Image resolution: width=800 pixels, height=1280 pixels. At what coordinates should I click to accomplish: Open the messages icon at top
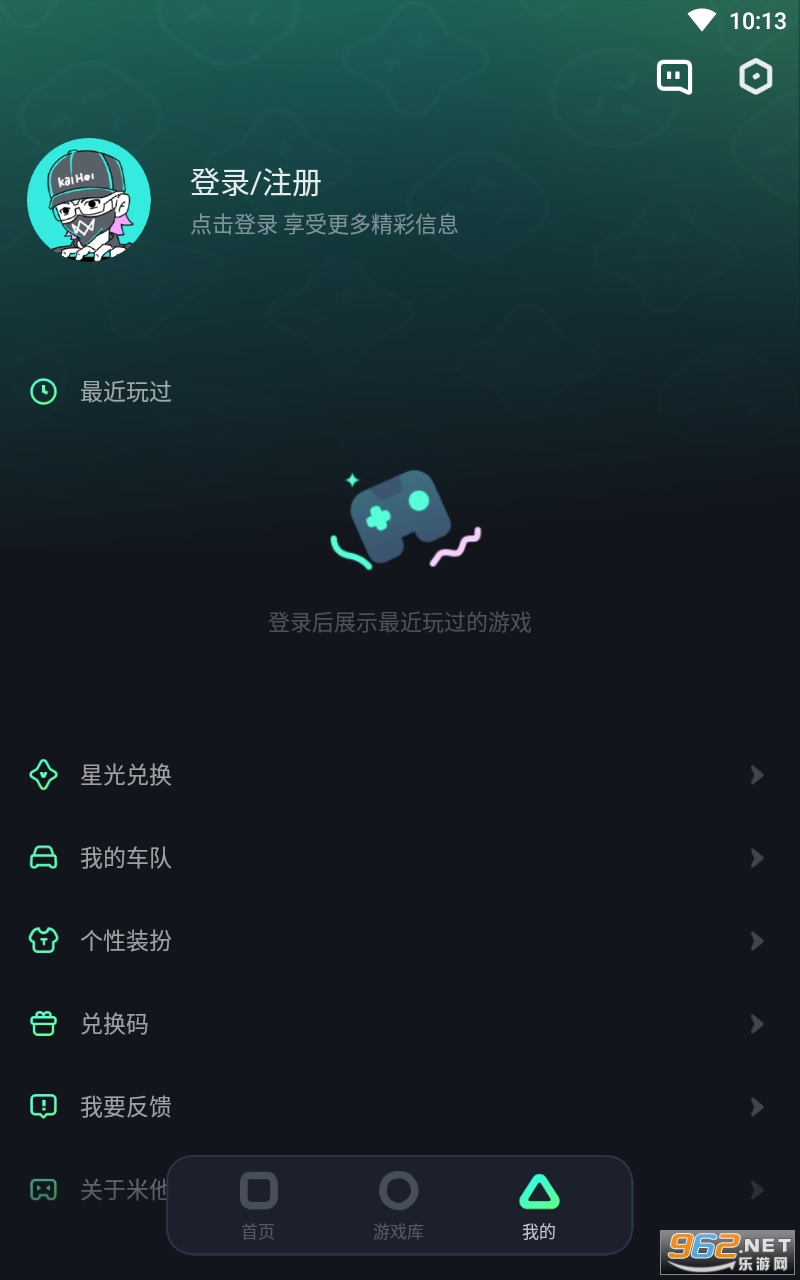click(674, 77)
